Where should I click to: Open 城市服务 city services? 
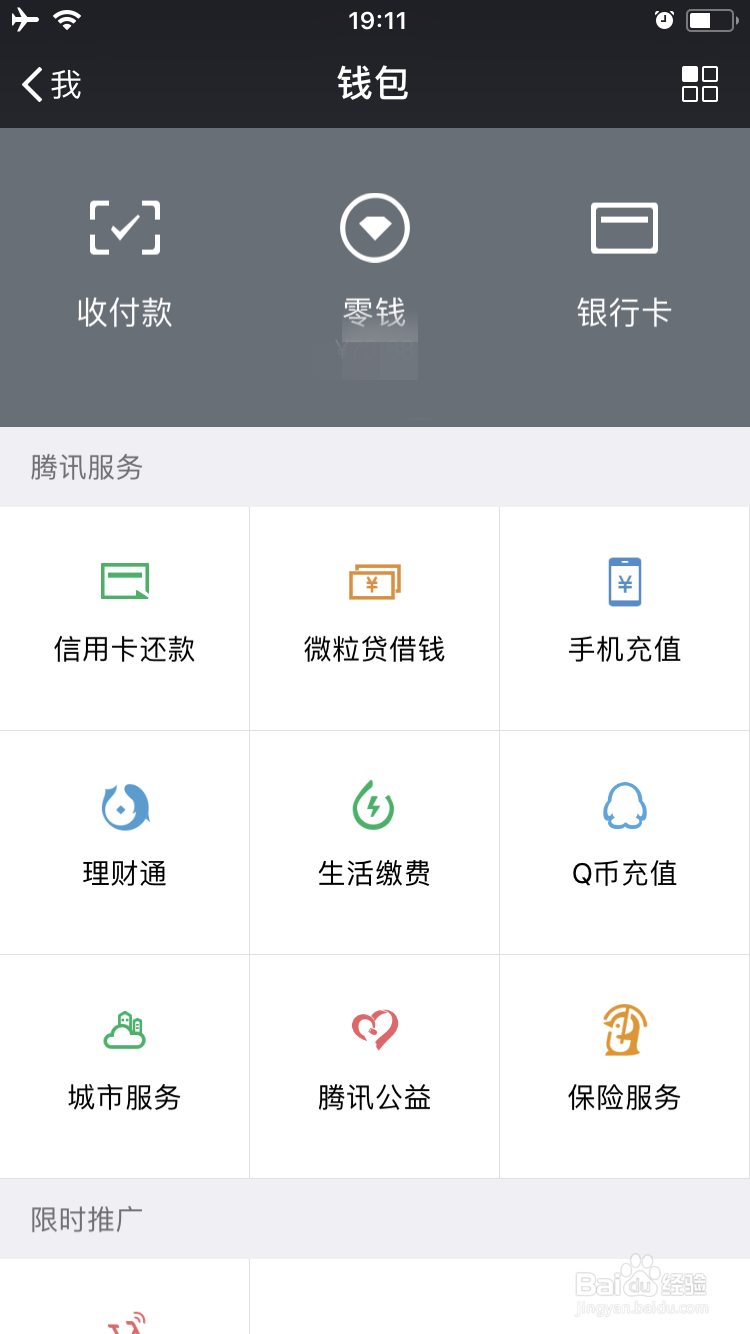(x=125, y=1066)
